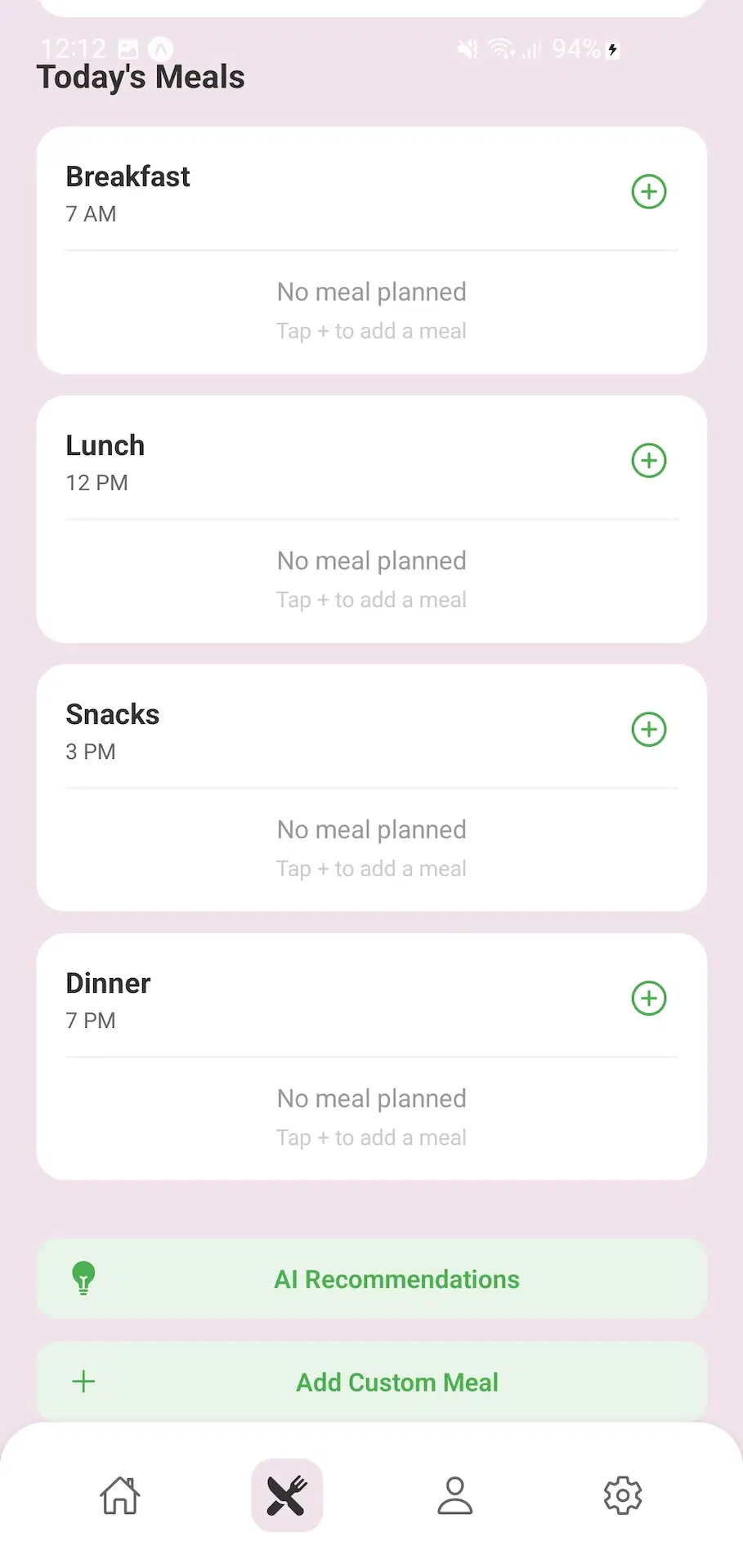Viewport: 743px width, 1568px height.
Task: Open the Settings gear tab
Action: pos(623,1495)
